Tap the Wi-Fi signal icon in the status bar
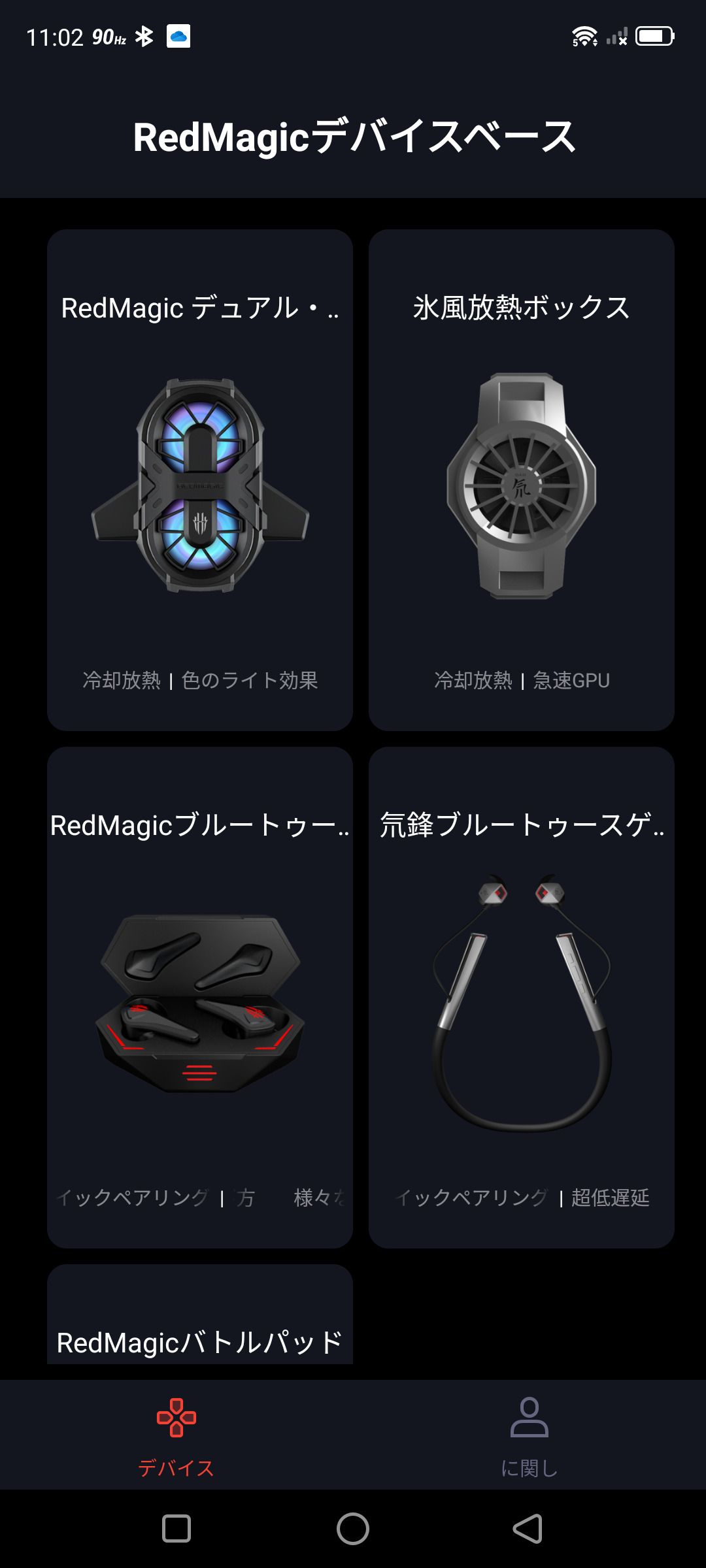The width and height of the screenshot is (706, 1568). click(584, 36)
